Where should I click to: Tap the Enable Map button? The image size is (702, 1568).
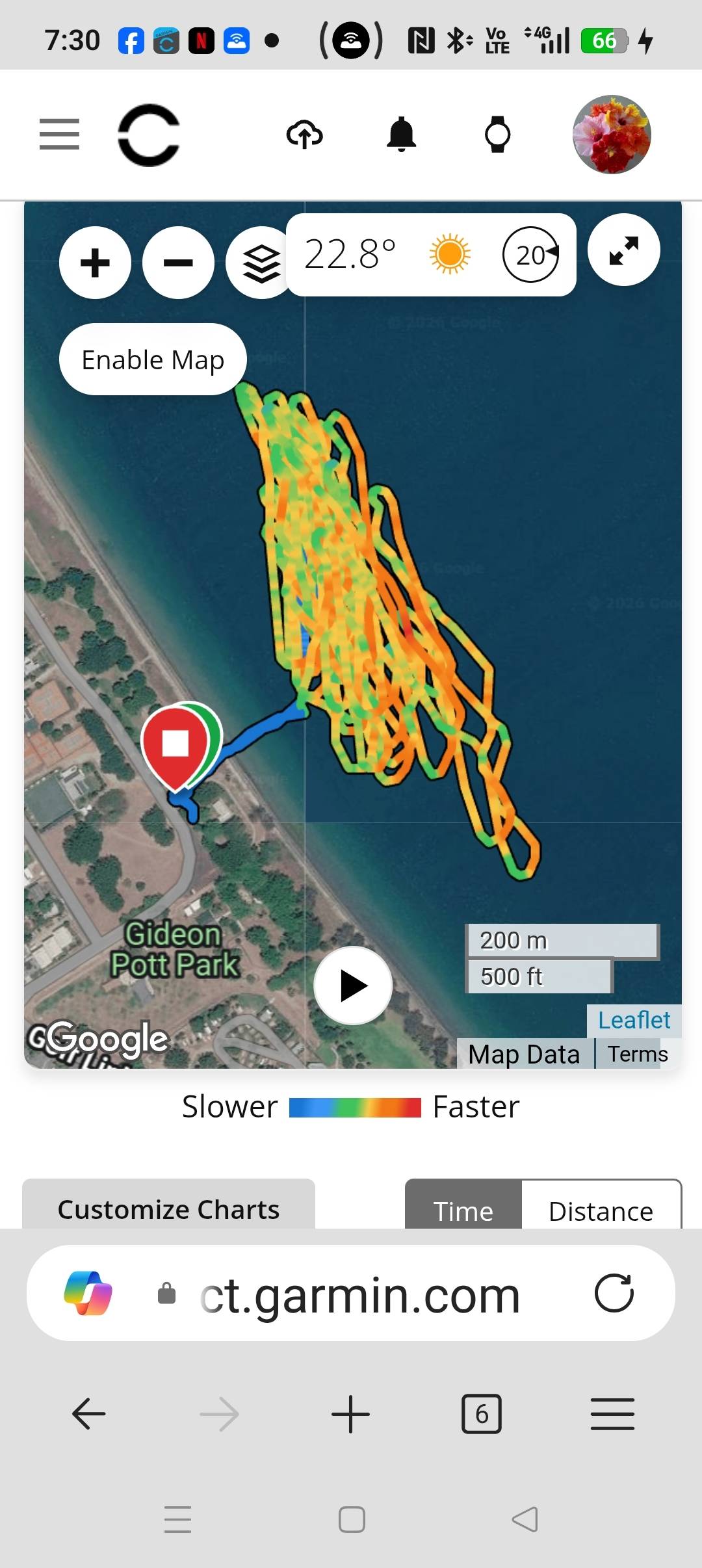tap(153, 359)
